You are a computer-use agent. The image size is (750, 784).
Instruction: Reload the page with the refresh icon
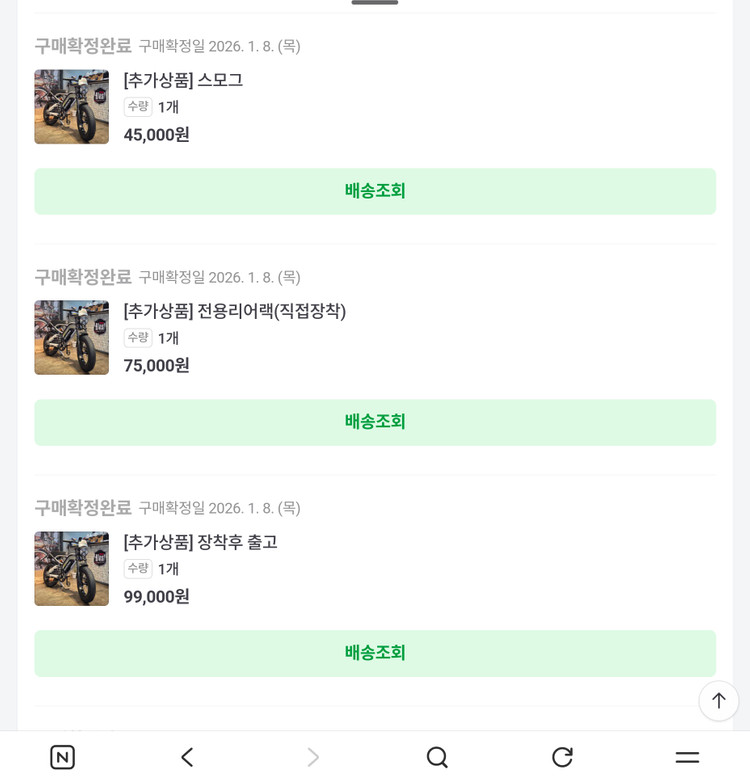coord(562,757)
